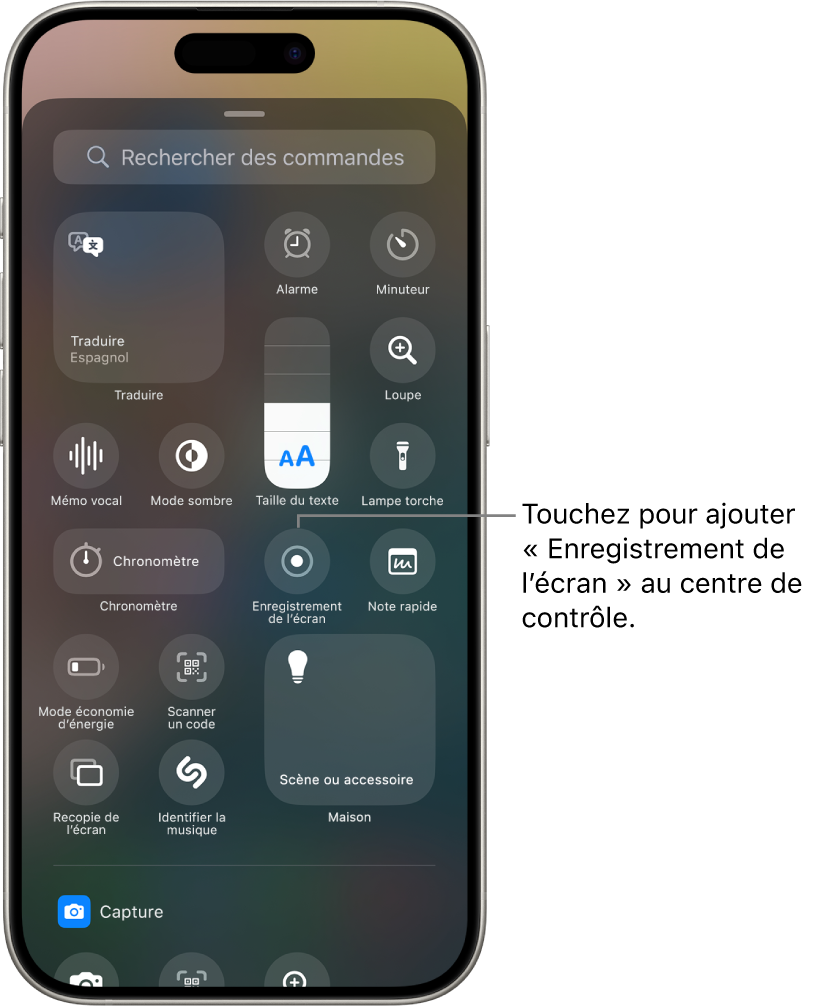Select the Chronomètre control
The height and width of the screenshot is (1008, 814).
(138, 562)
